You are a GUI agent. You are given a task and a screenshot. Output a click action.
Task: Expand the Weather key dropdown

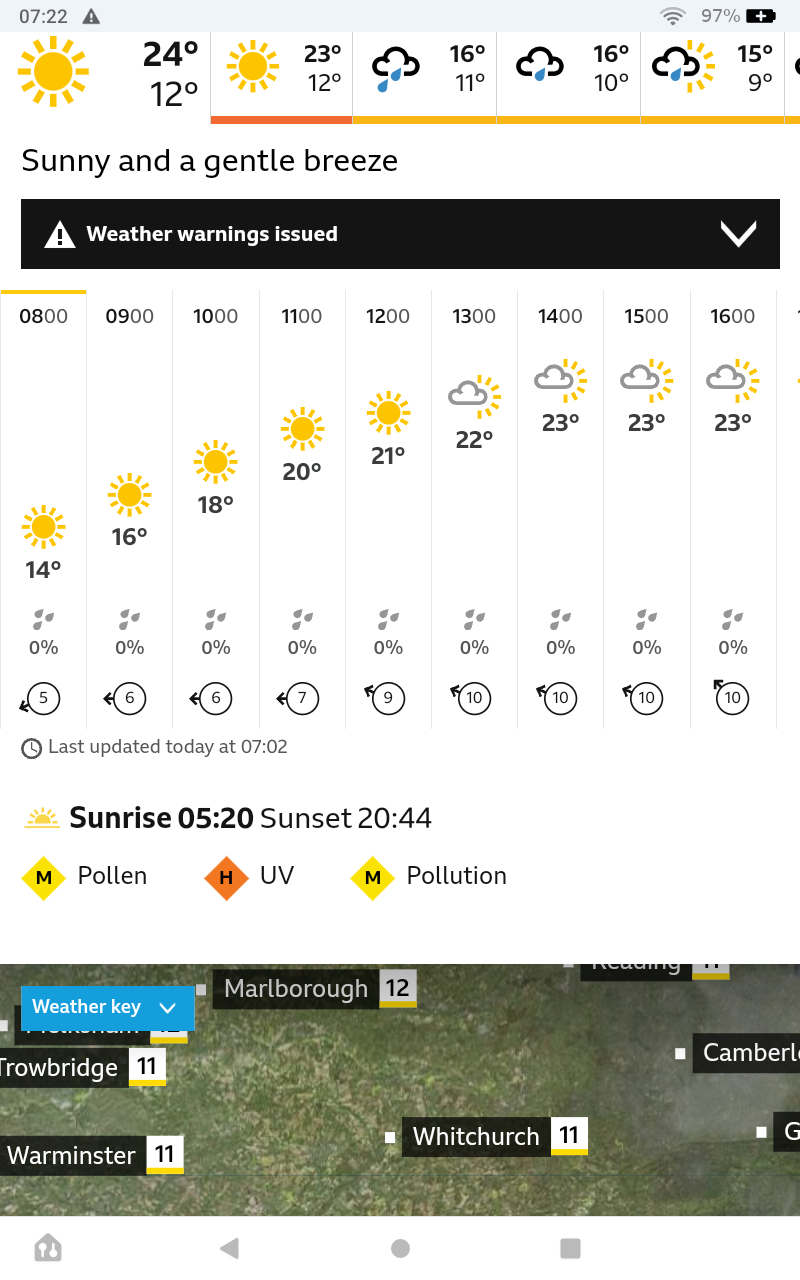click(x=105, y=1007)
